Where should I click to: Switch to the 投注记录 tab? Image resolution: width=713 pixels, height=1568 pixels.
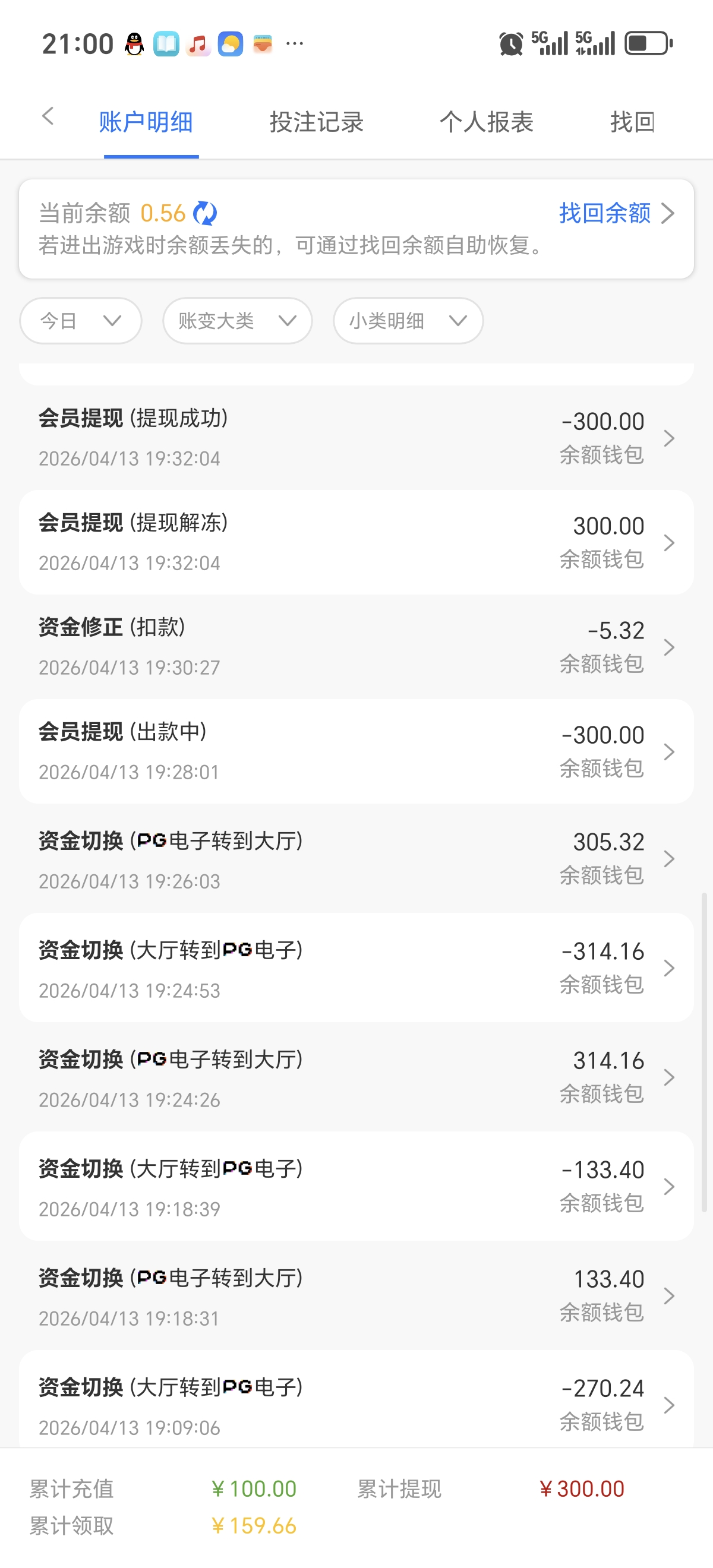[317, 122]
